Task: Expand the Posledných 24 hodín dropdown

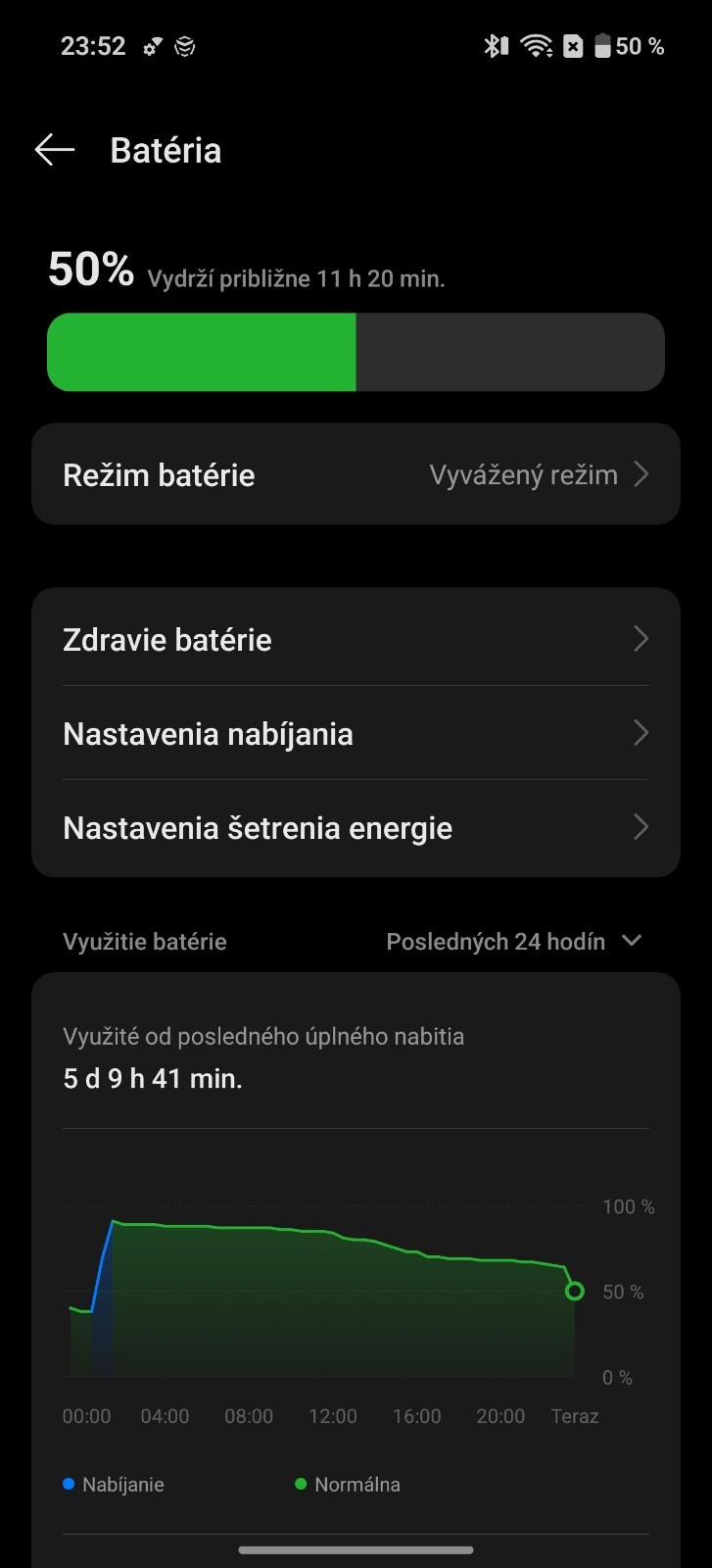Action: [514, 942]
